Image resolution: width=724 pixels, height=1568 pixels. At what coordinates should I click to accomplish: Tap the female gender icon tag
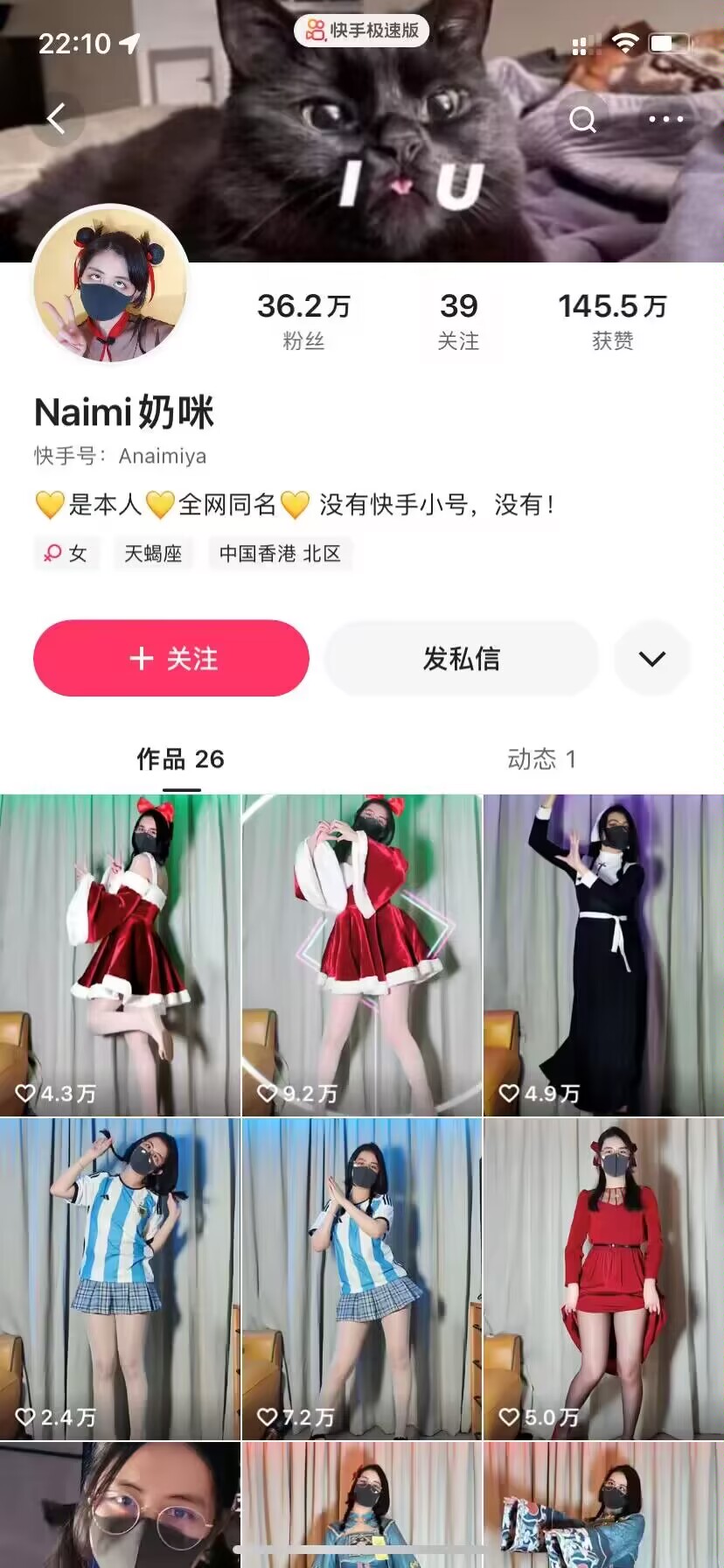coord(66,553)
